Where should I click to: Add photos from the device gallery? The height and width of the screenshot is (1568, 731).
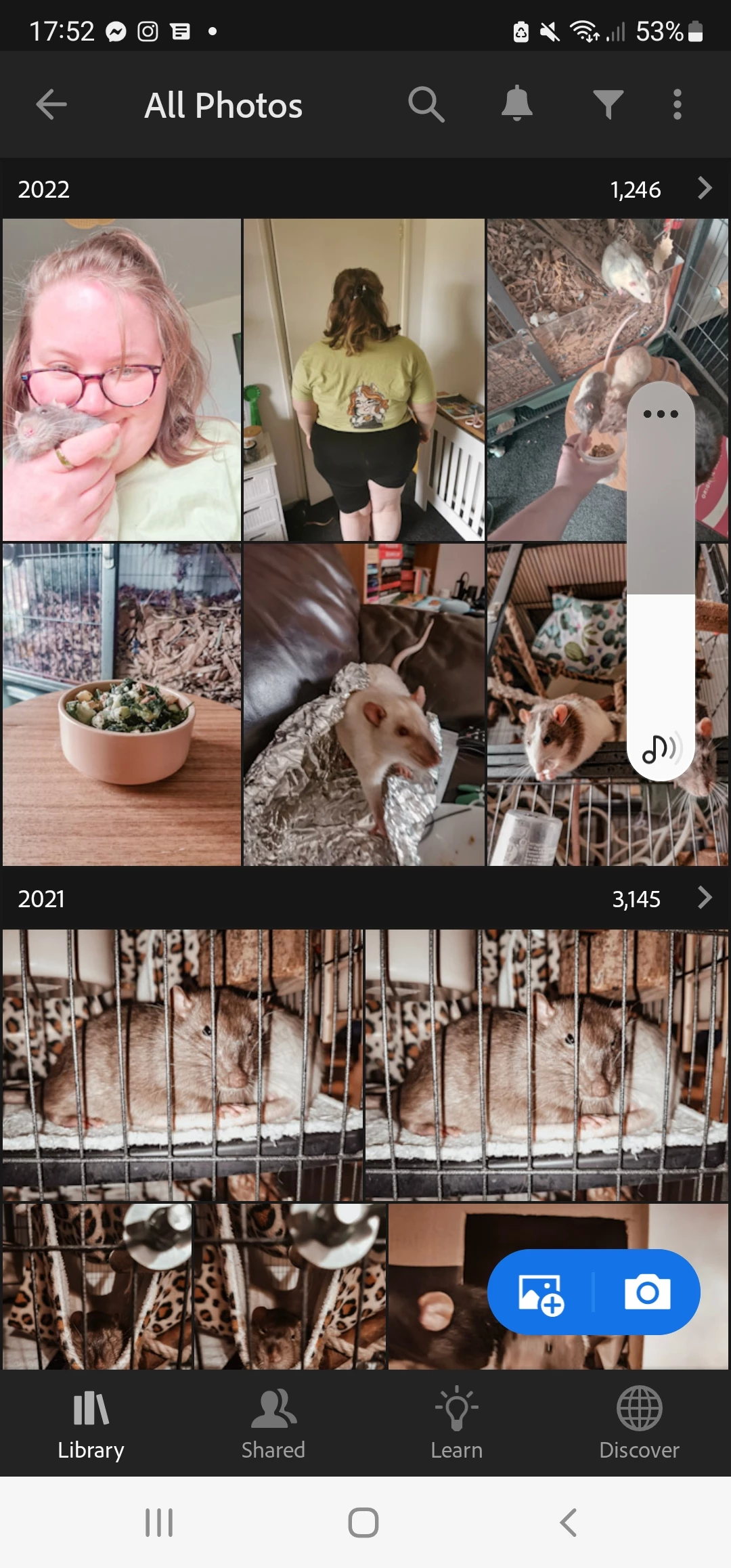tap(540, 1292)
